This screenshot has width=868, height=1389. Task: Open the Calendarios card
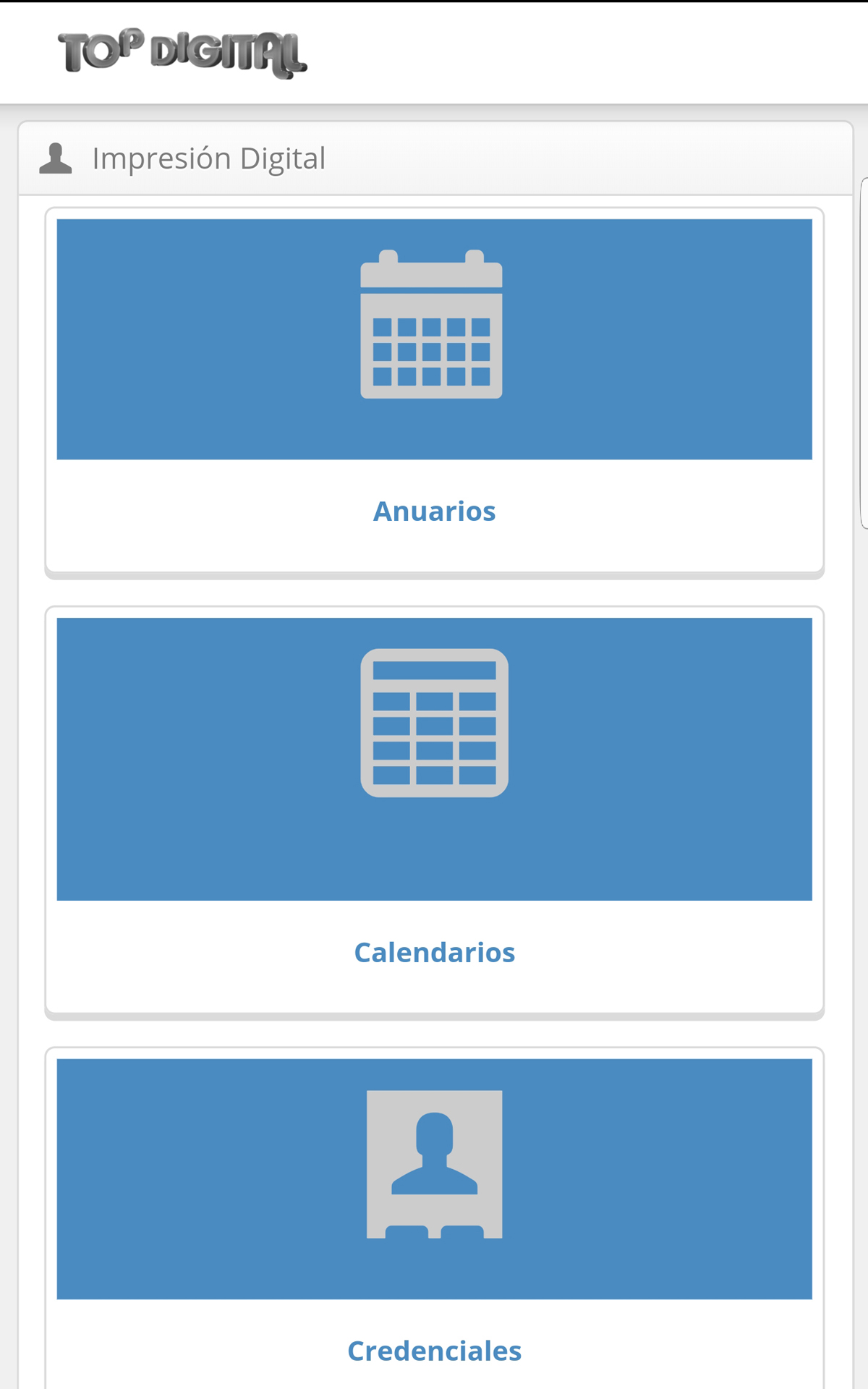coord(434,812)
